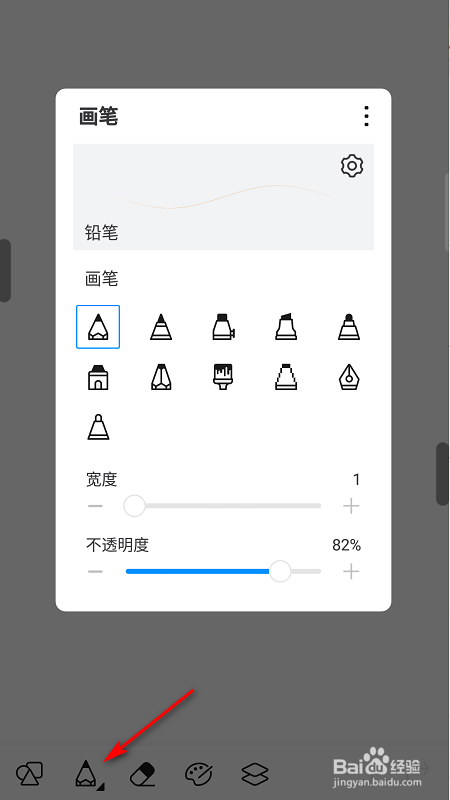The height and width of the screenshot is (800, 450).
Task: Tap the opacity slider track
Action: pyautogui.click(x=223, y=571)
